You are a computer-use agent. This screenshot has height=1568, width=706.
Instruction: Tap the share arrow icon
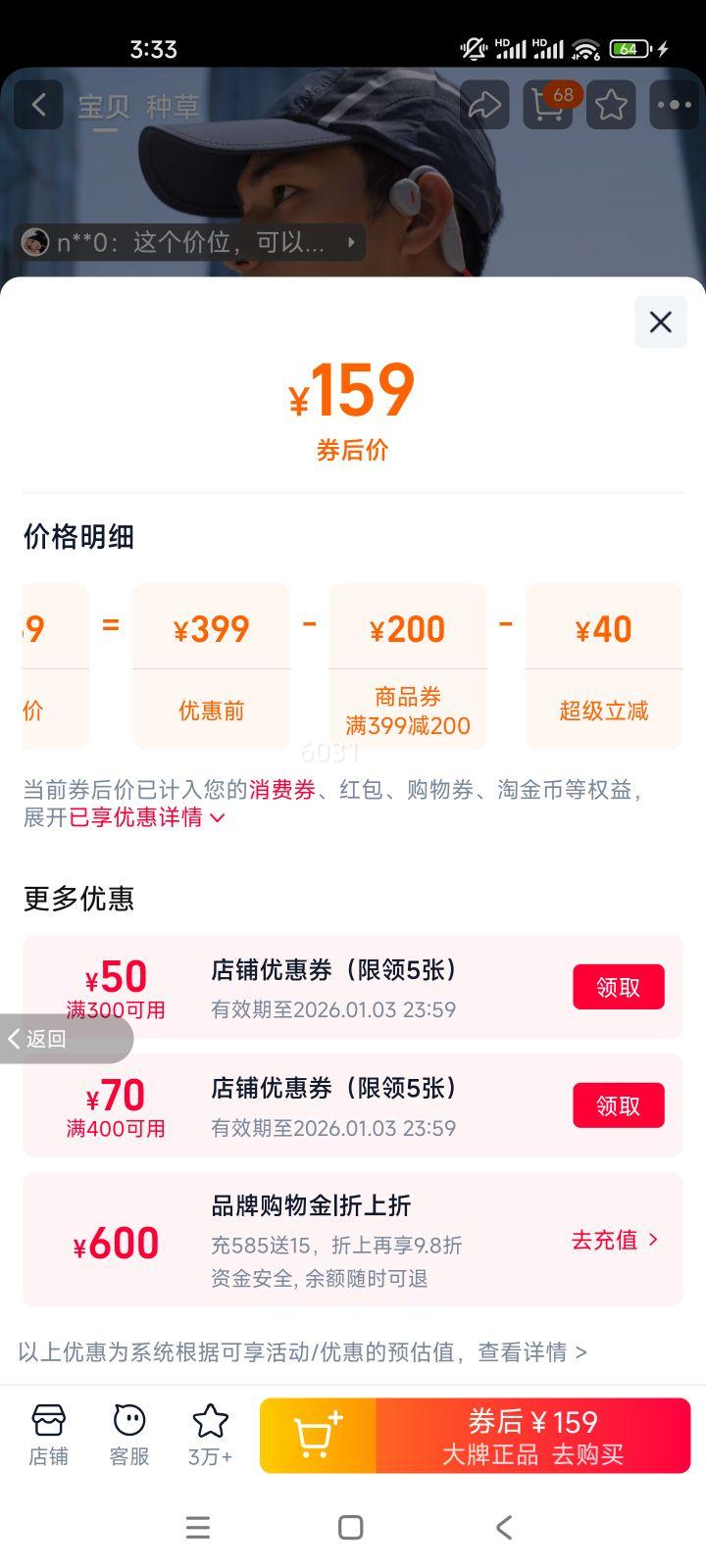point(484,105)
